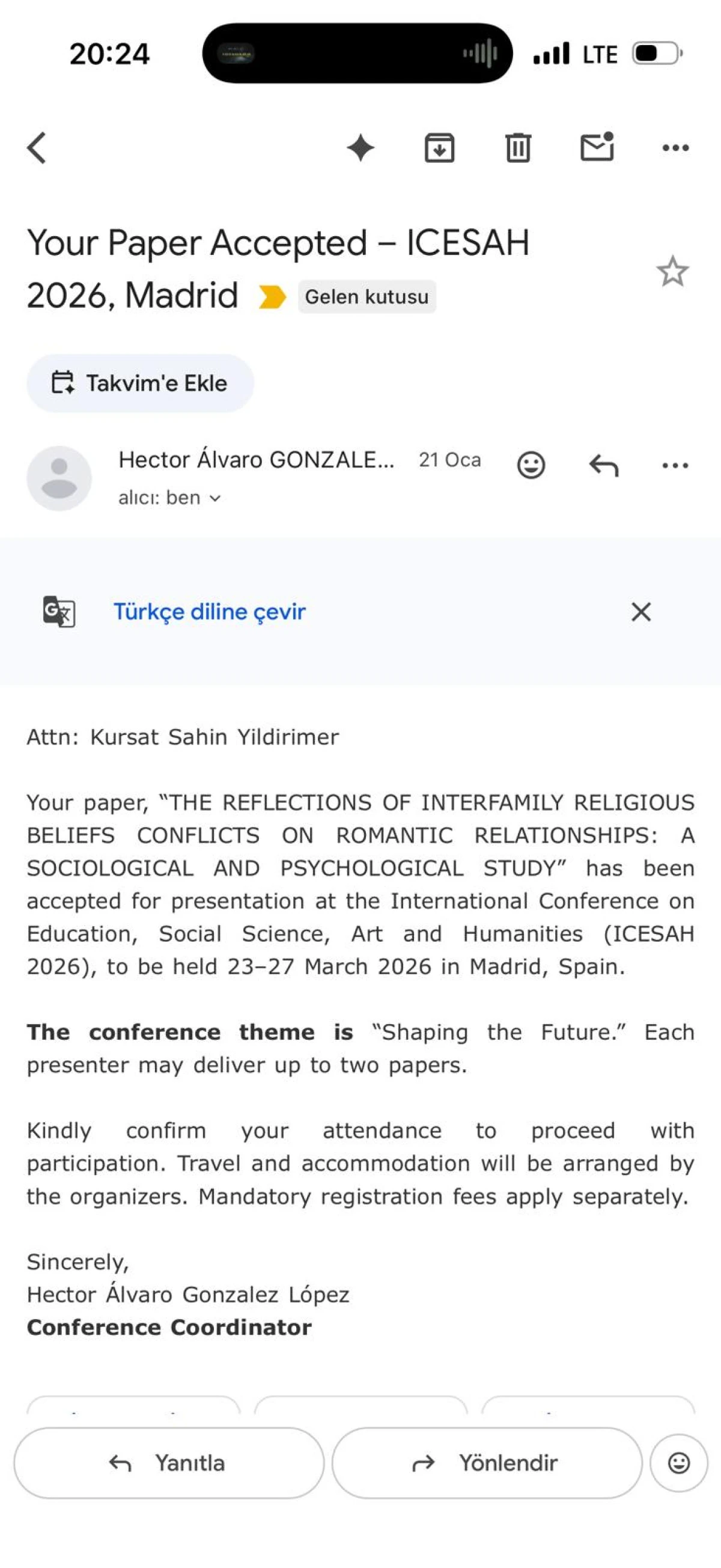Star this email
The height and width of the screenshot is (1568, 721).
(672, 272)
